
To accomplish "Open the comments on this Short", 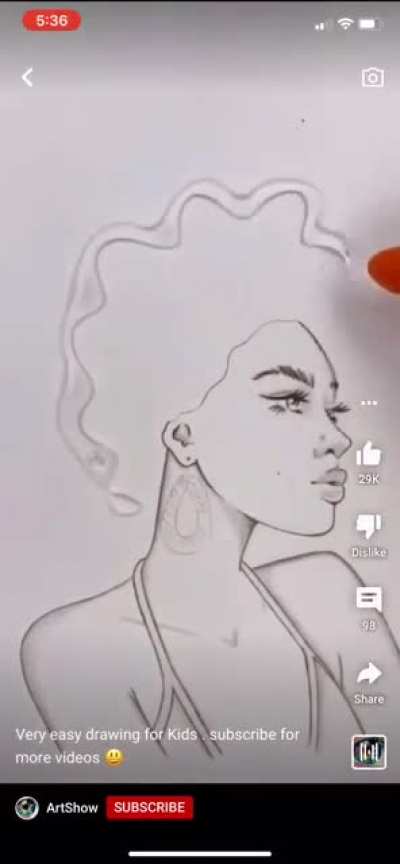I will click(369, 600).
